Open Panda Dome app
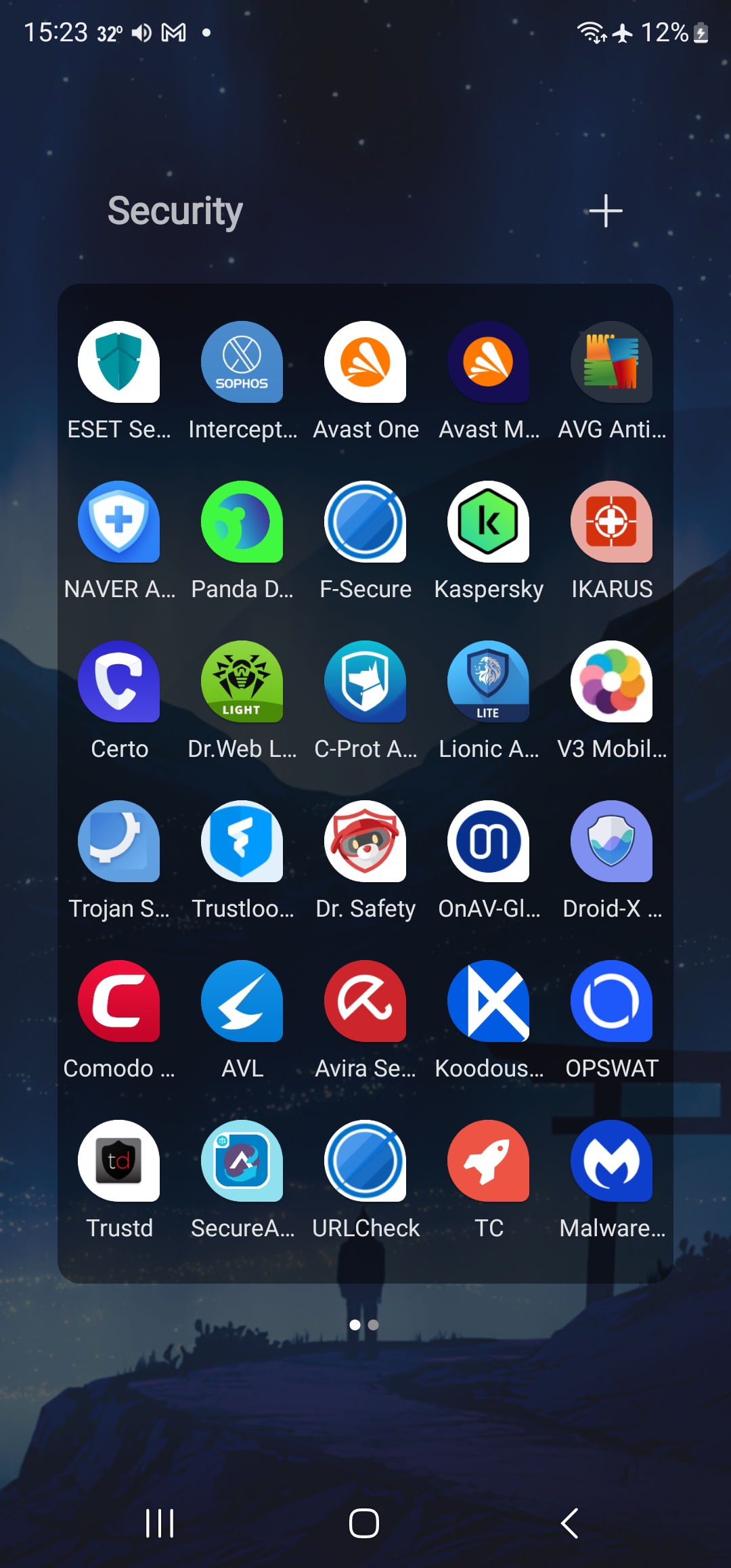The width and height of the screenshot is (731, 1568). [x=242, y=522]
